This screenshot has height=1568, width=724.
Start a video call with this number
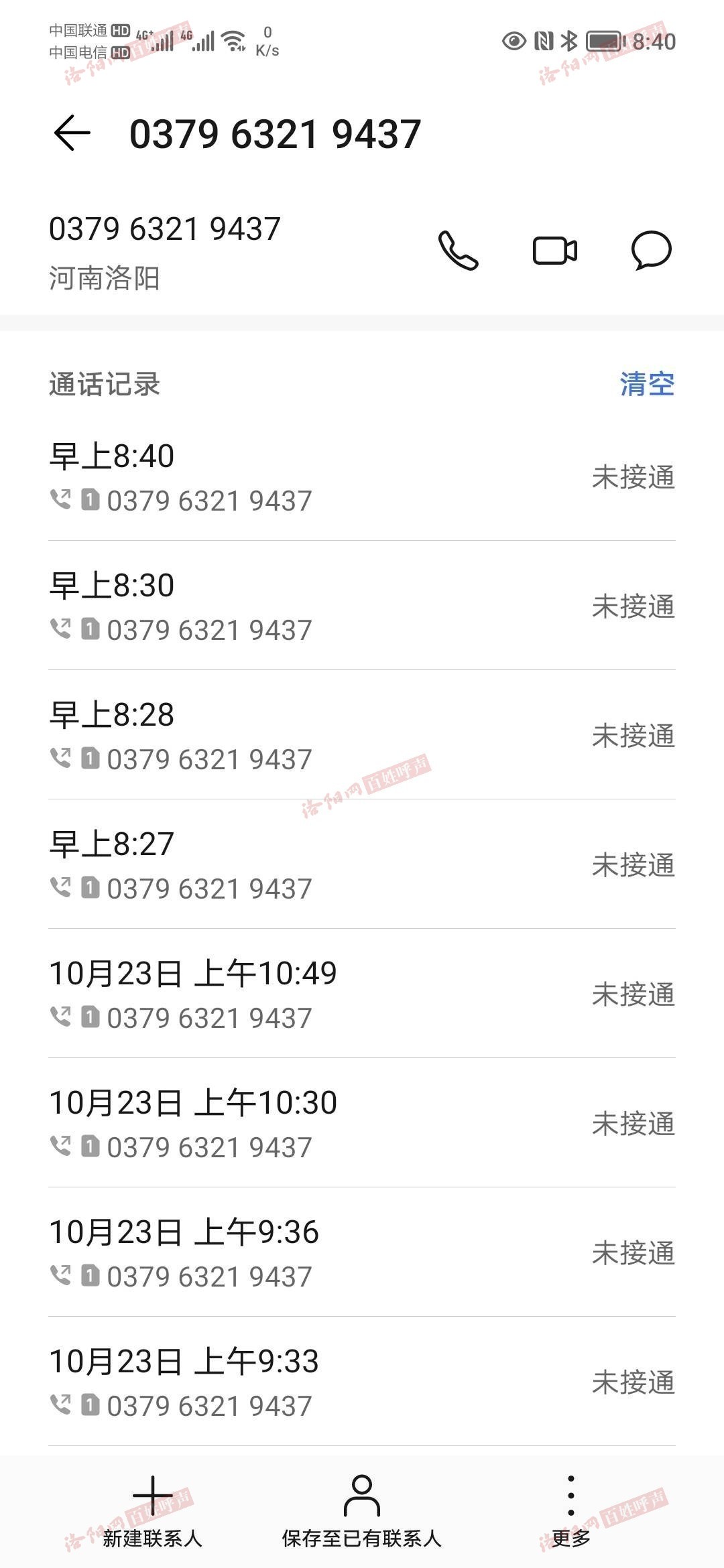[555, 251]
